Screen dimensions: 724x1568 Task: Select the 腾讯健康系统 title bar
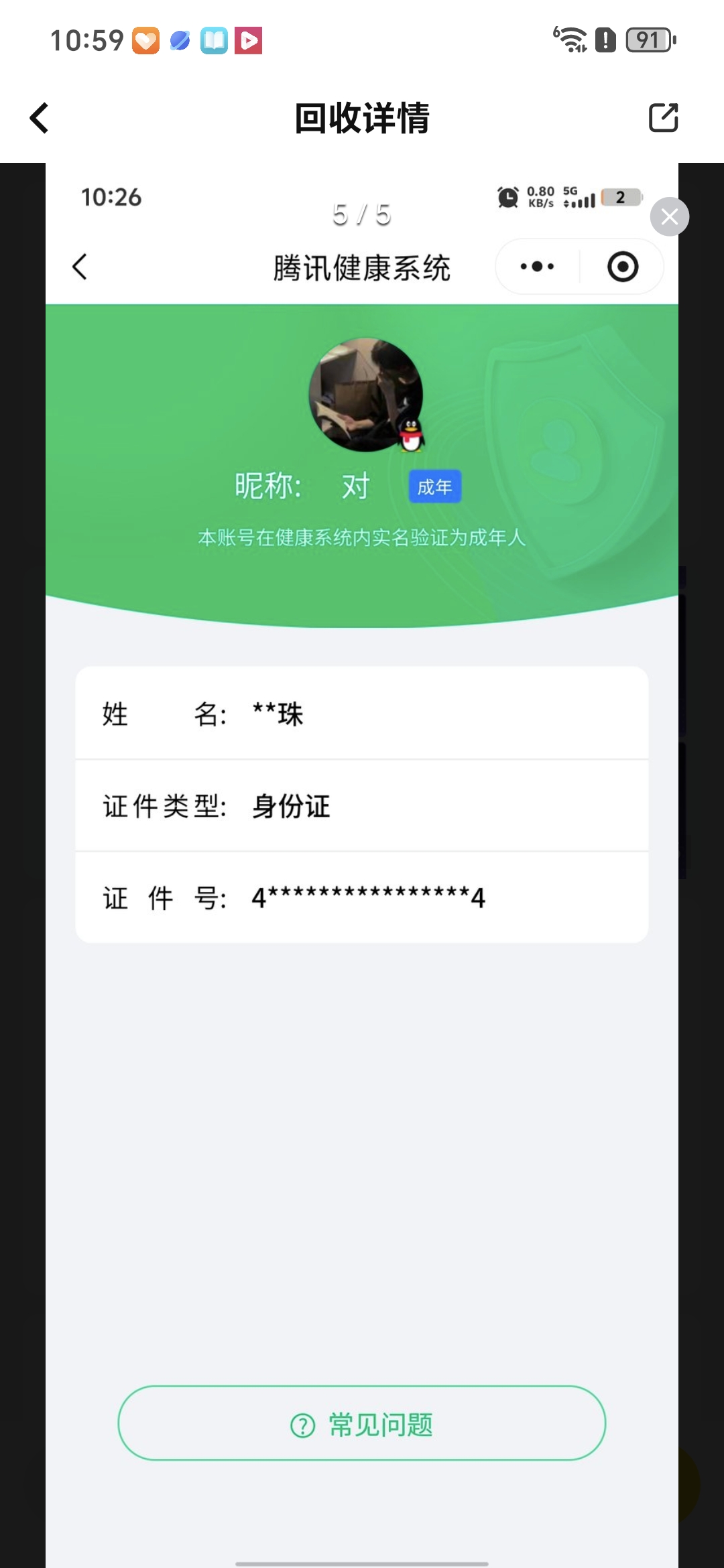coord(362,266)
